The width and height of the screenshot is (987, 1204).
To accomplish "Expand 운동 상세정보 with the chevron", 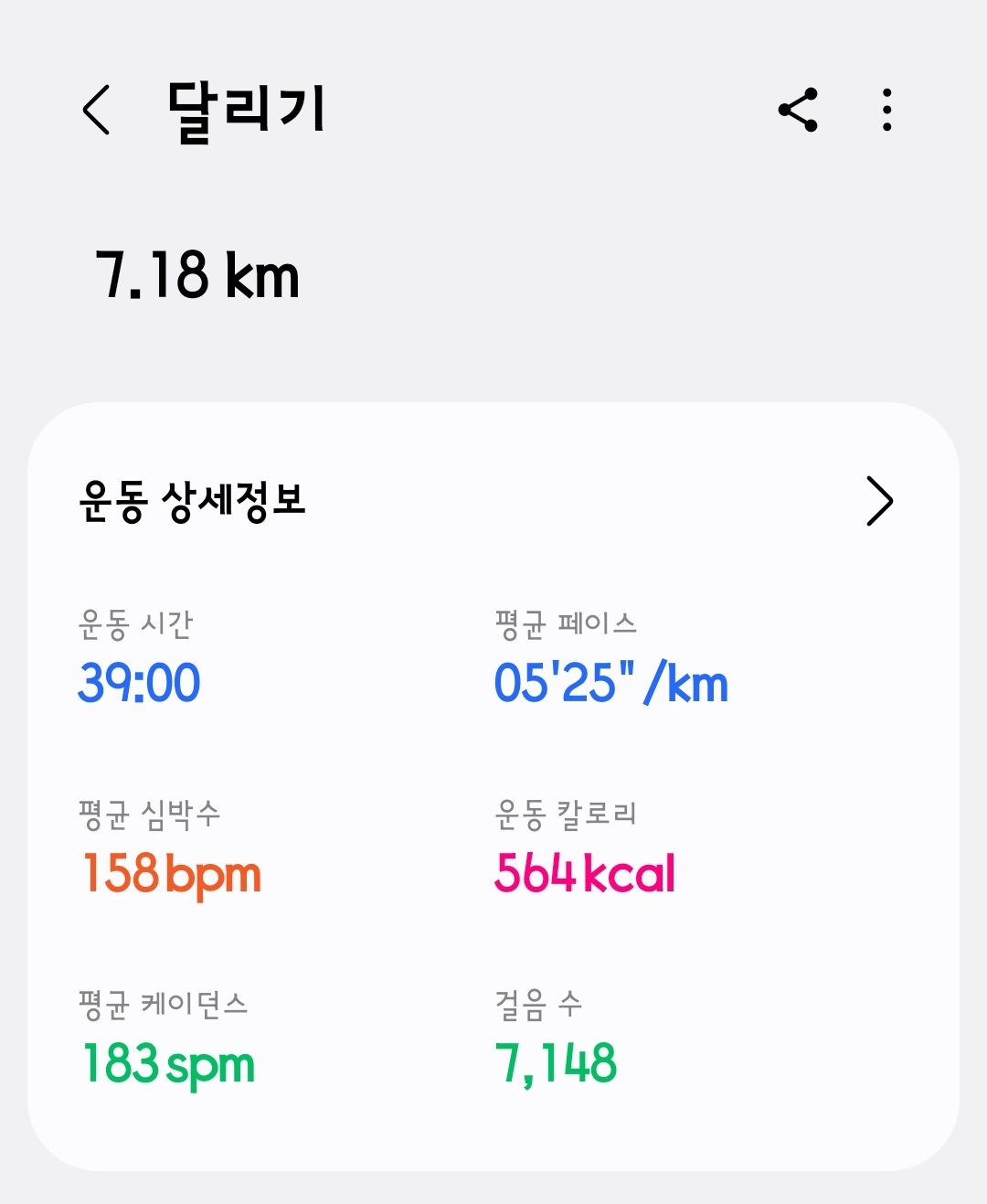I will click(x=879, y=501).
